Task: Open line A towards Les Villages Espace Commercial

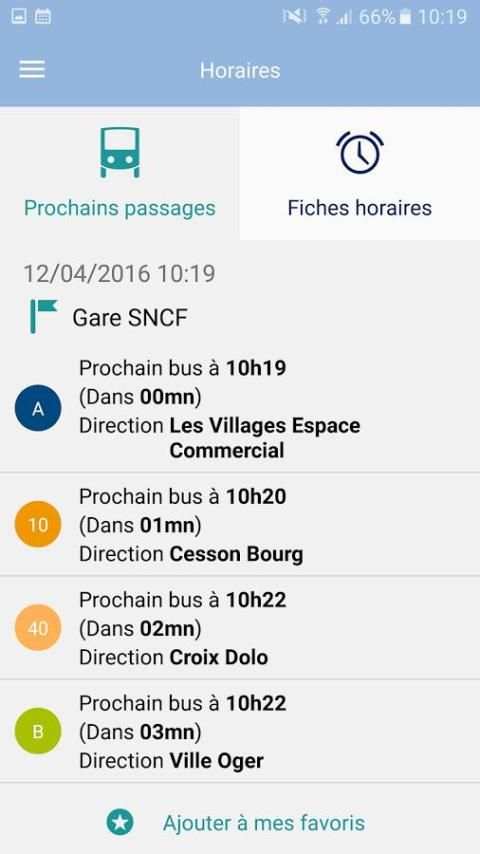Action: pyautogui.click(x=240, y=409)
